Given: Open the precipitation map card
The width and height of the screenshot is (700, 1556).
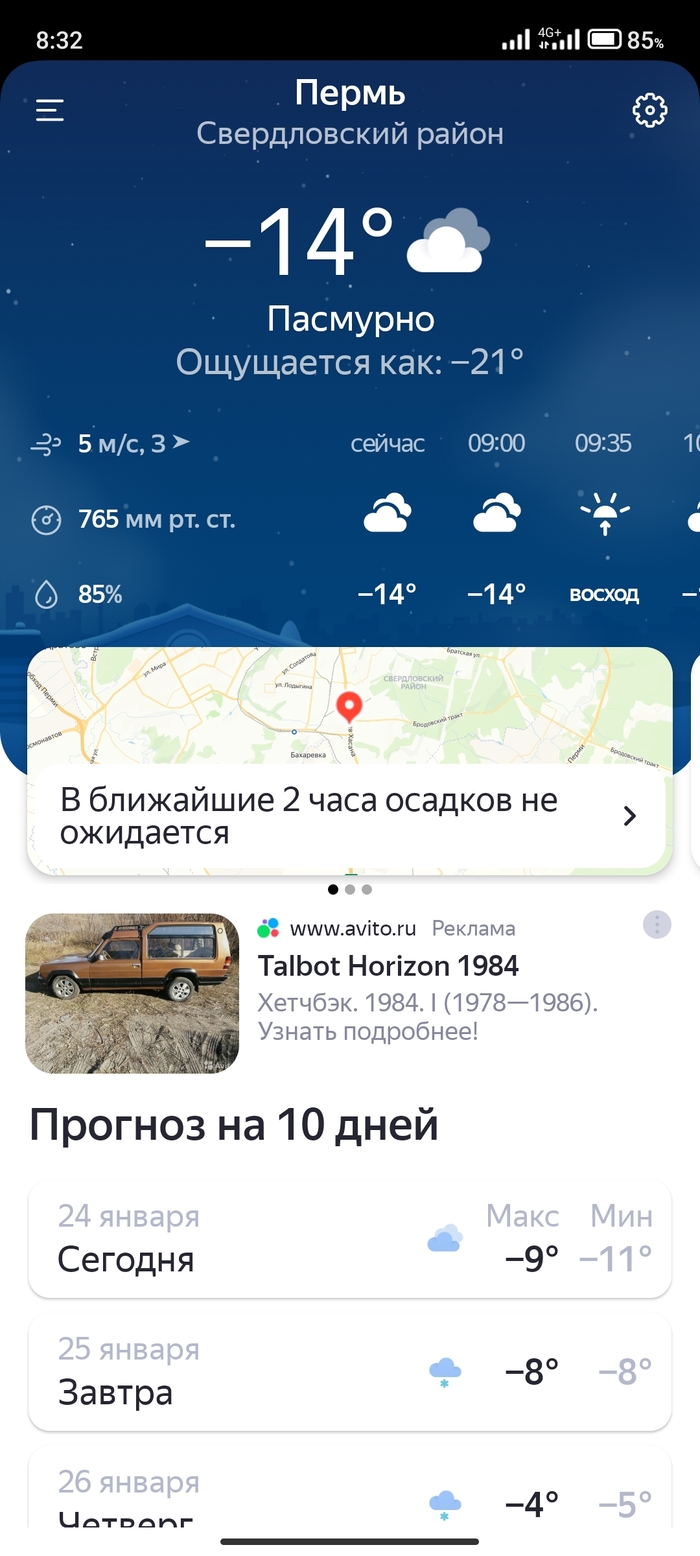Looking at the screenshot, I should point(349,760).
